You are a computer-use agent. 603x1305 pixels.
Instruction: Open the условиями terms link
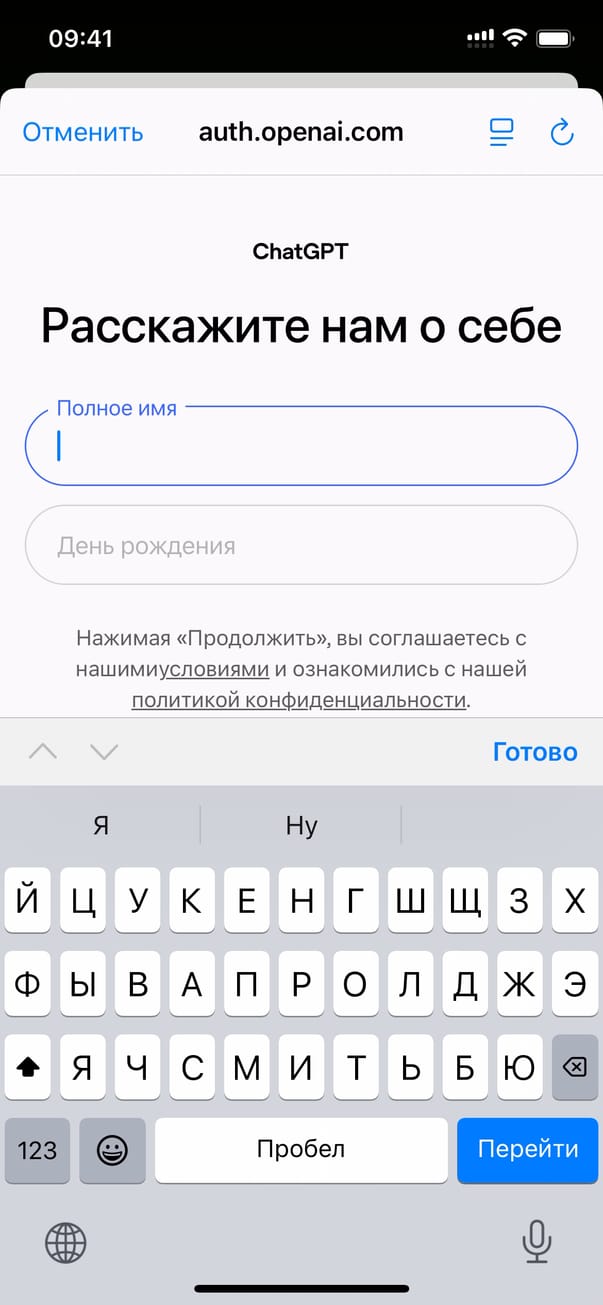point(215,670)
